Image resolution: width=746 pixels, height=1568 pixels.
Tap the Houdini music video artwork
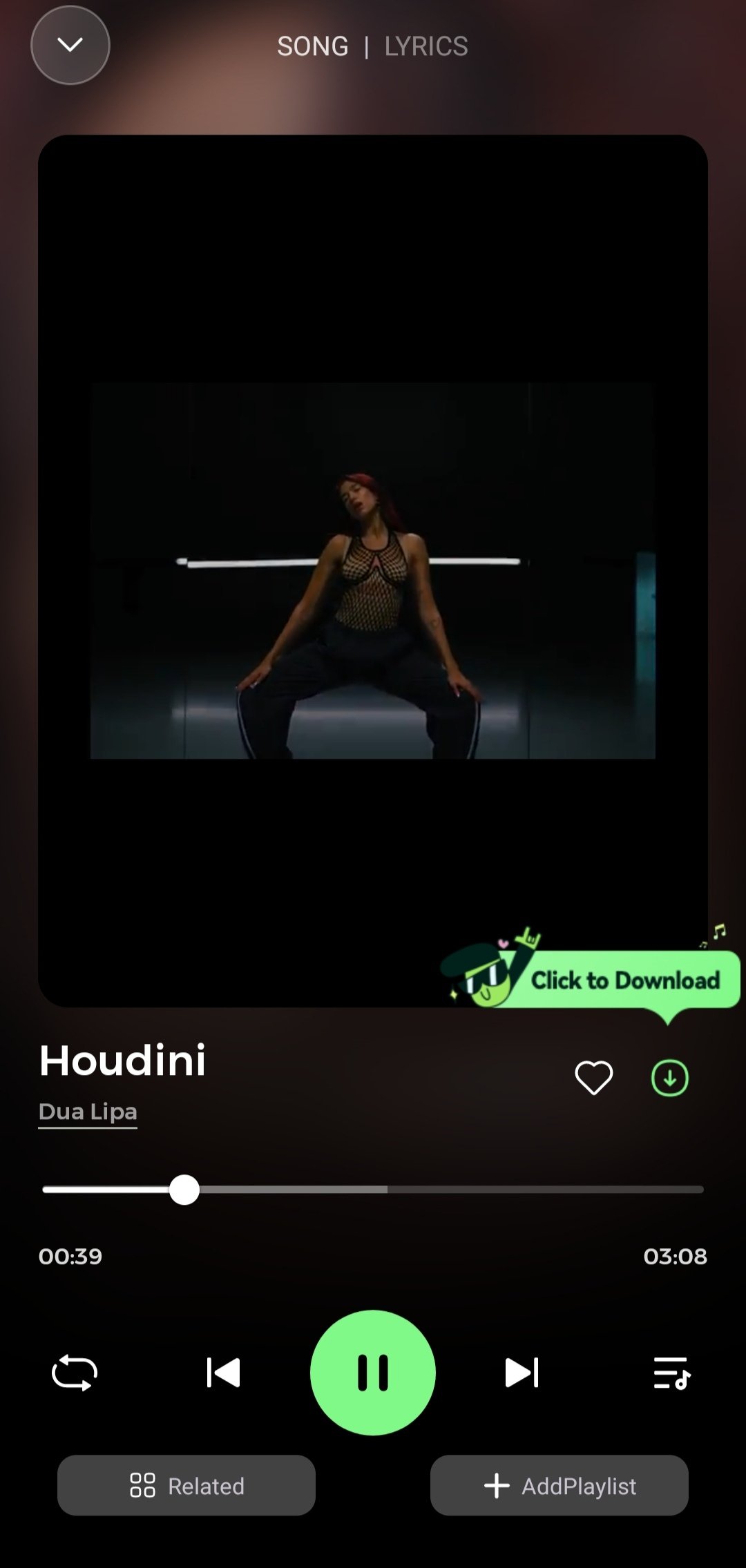tap(373, 570)
